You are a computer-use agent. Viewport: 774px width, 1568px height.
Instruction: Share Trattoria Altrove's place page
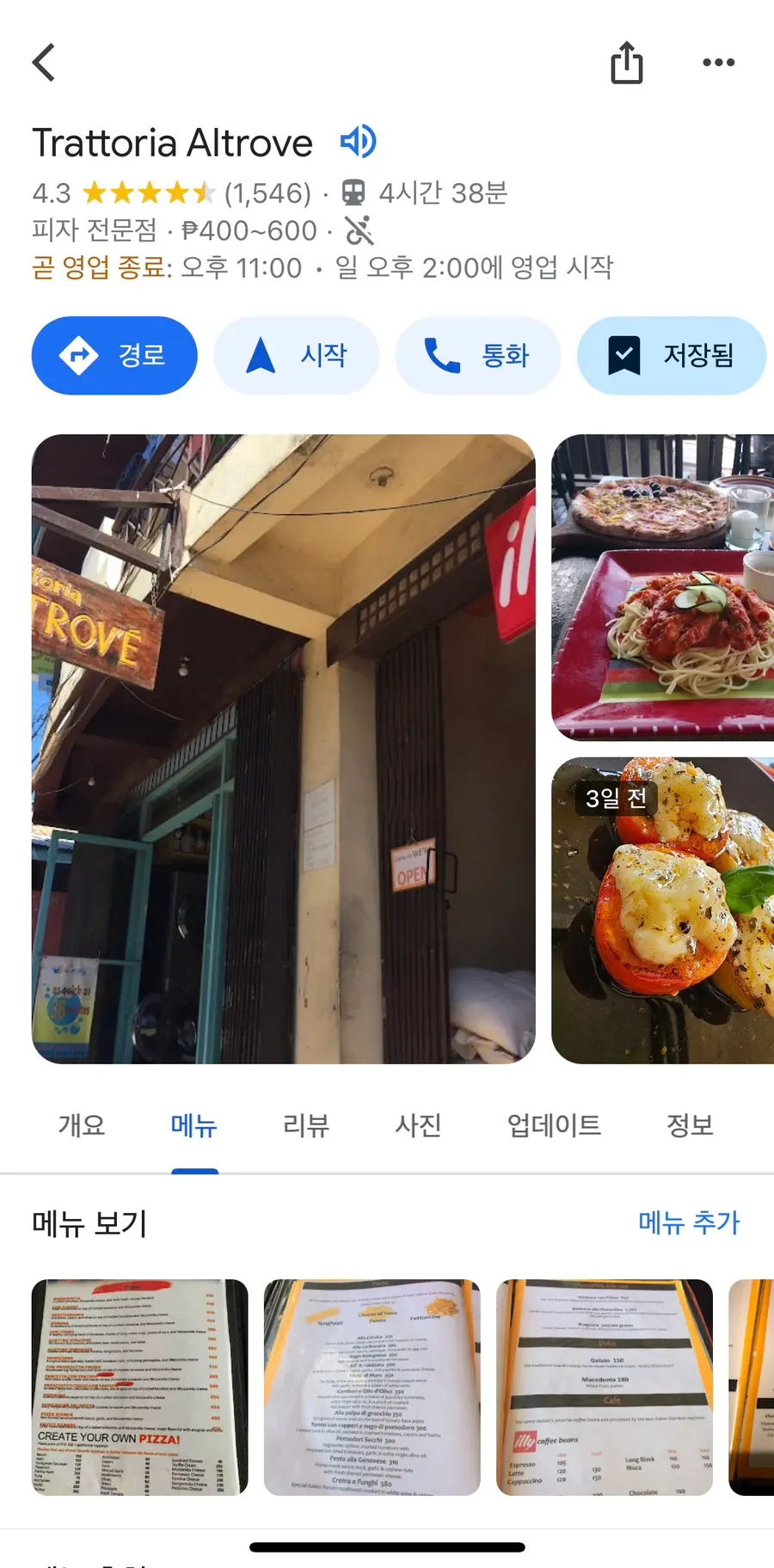pyautogui.click(x=627, y=63)
